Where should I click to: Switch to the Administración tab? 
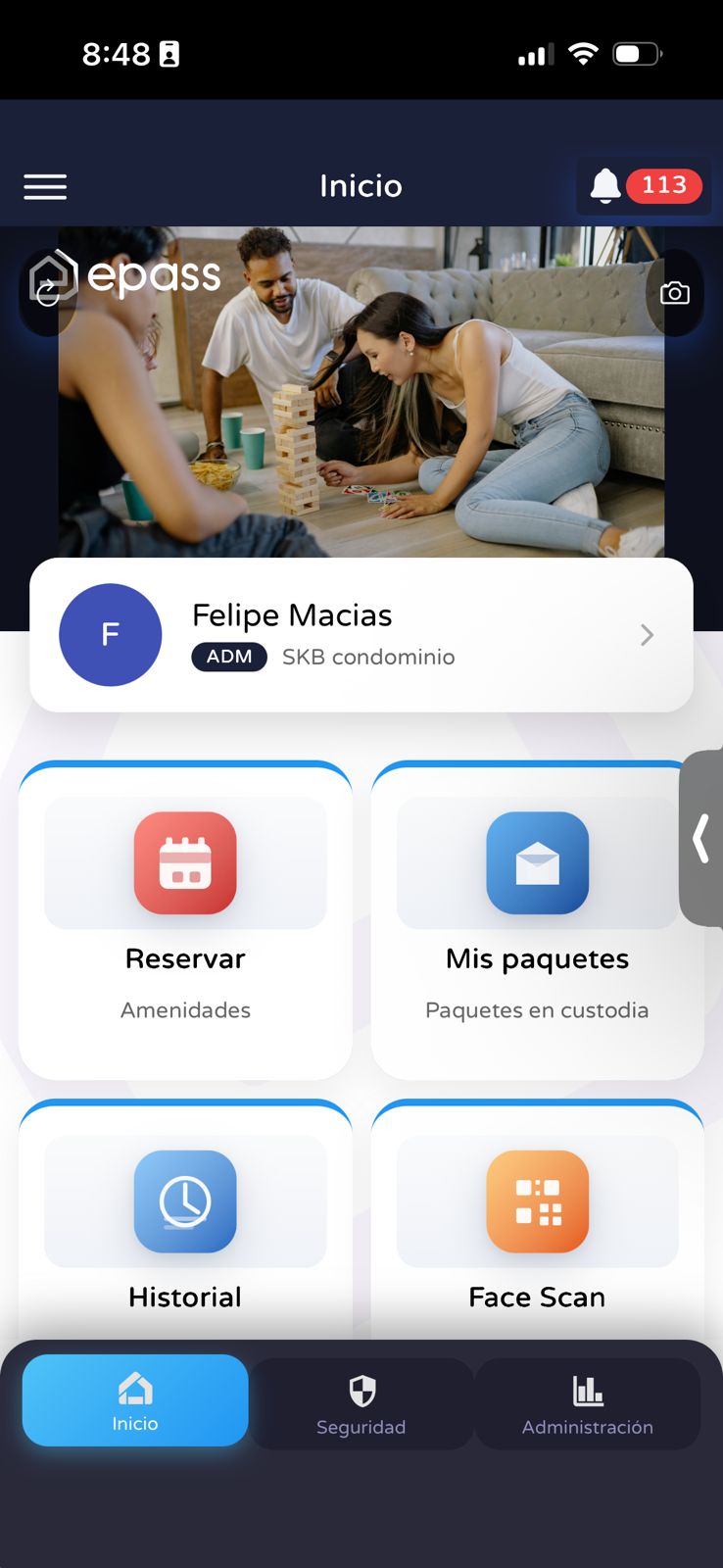point(587,1403)
